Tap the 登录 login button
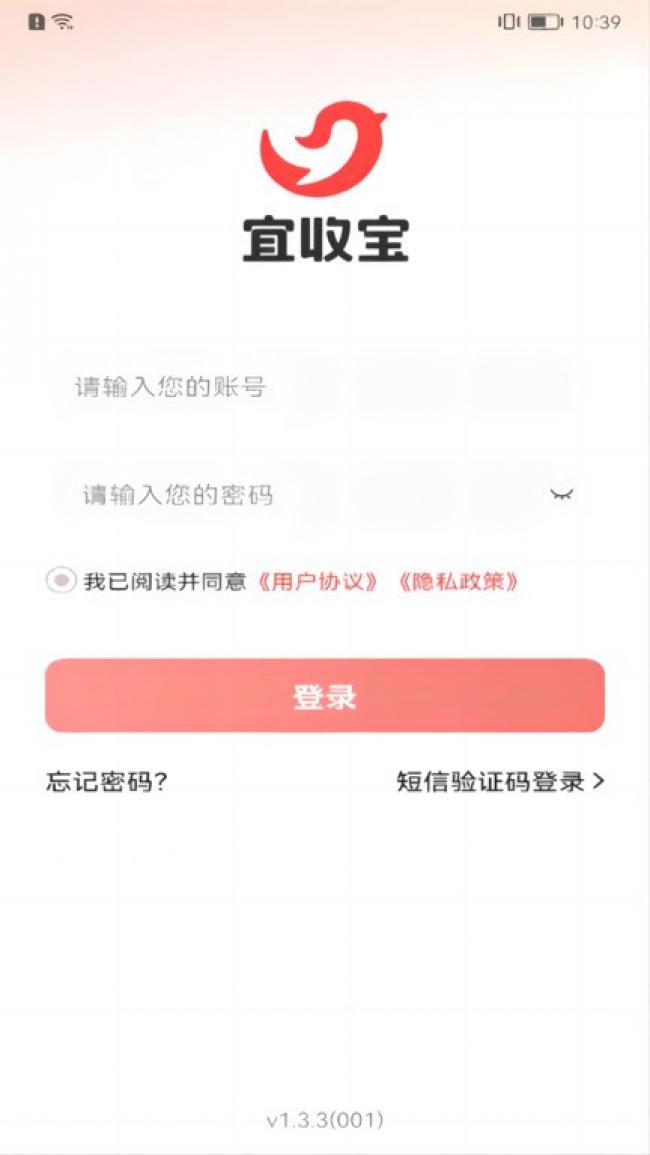This screenshot has width=650, height=1155. pyautogui.click(x=325, y=696)
